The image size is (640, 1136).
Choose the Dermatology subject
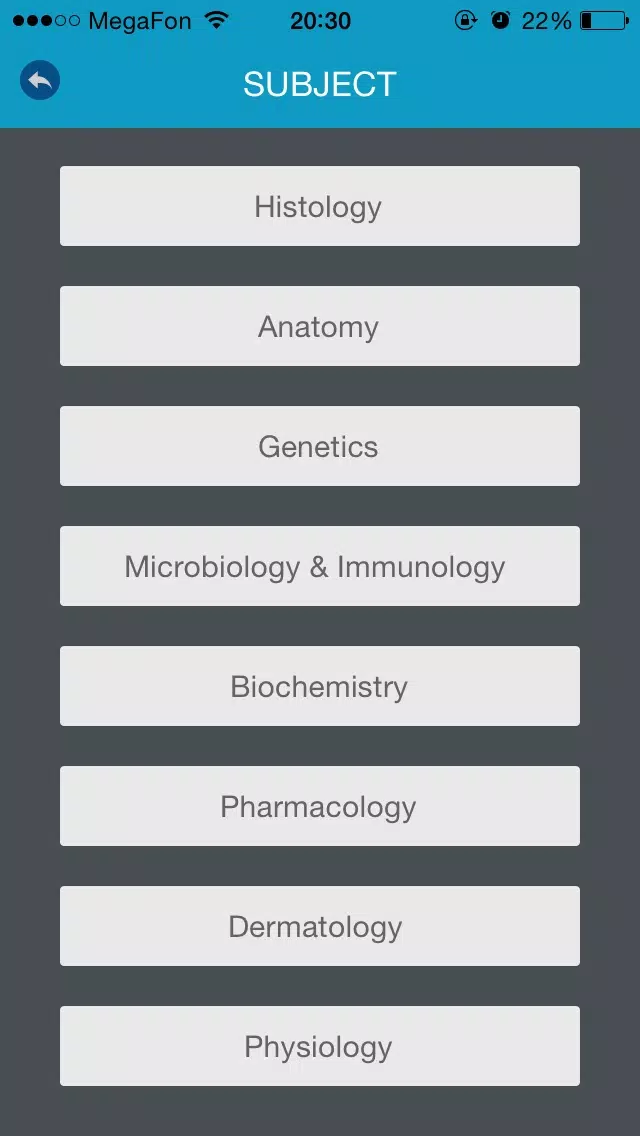point(319,926)
